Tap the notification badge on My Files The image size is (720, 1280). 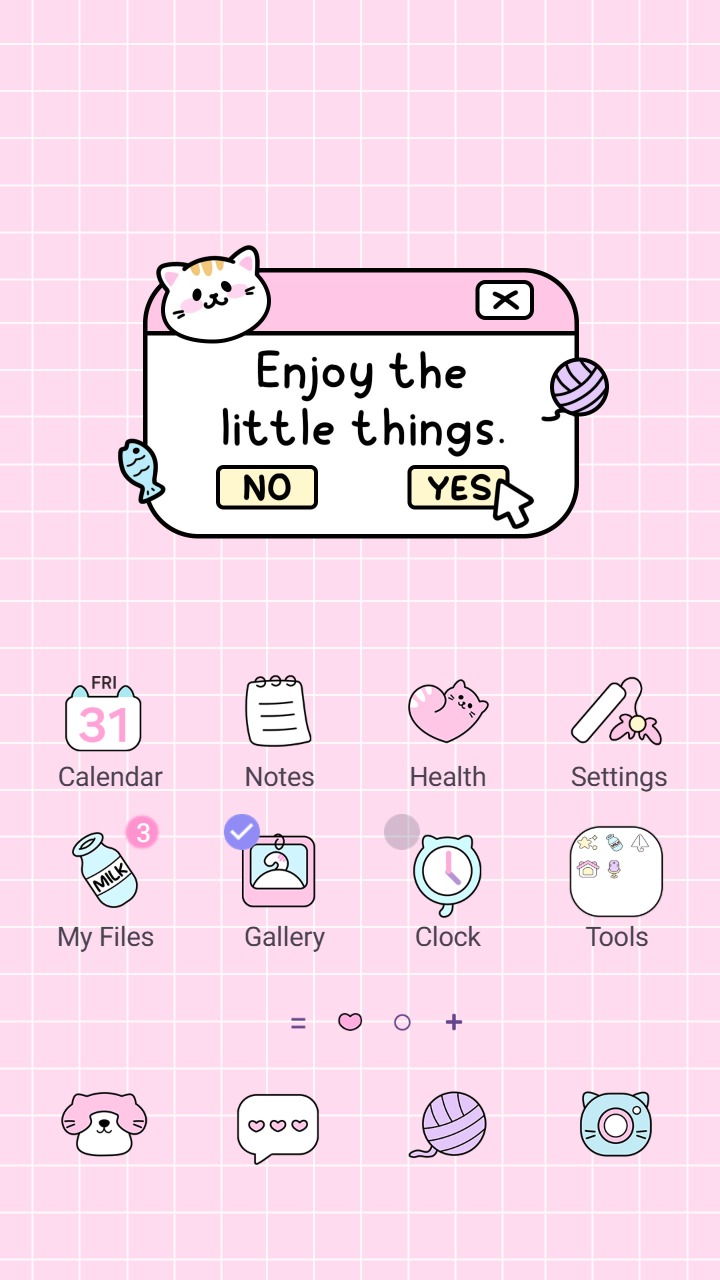142,831
